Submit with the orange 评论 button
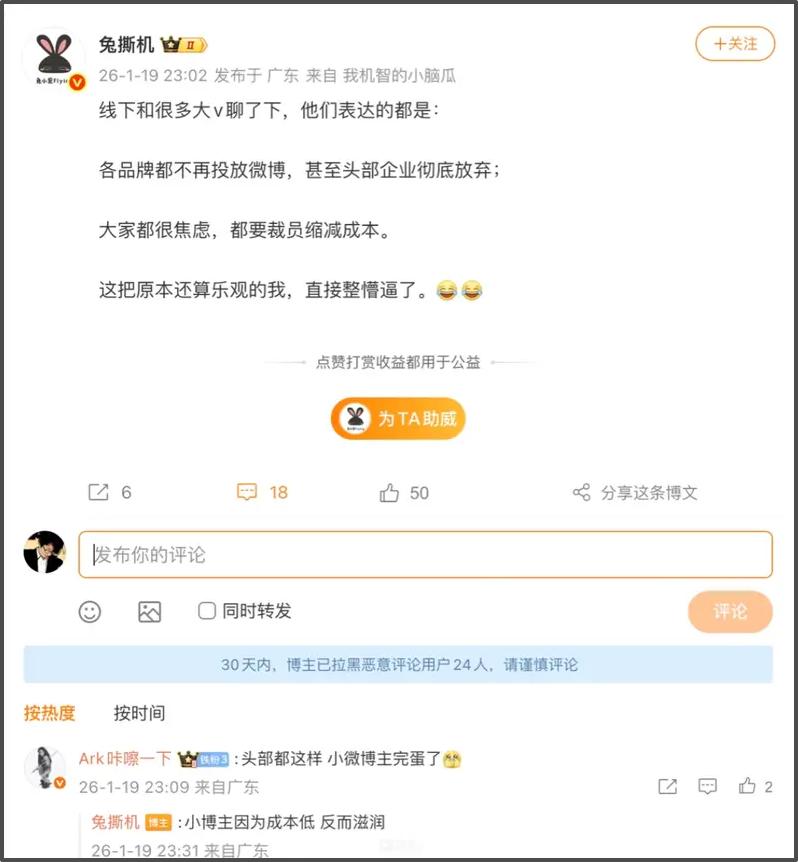798x862 pixels. (x=730, y=611)
